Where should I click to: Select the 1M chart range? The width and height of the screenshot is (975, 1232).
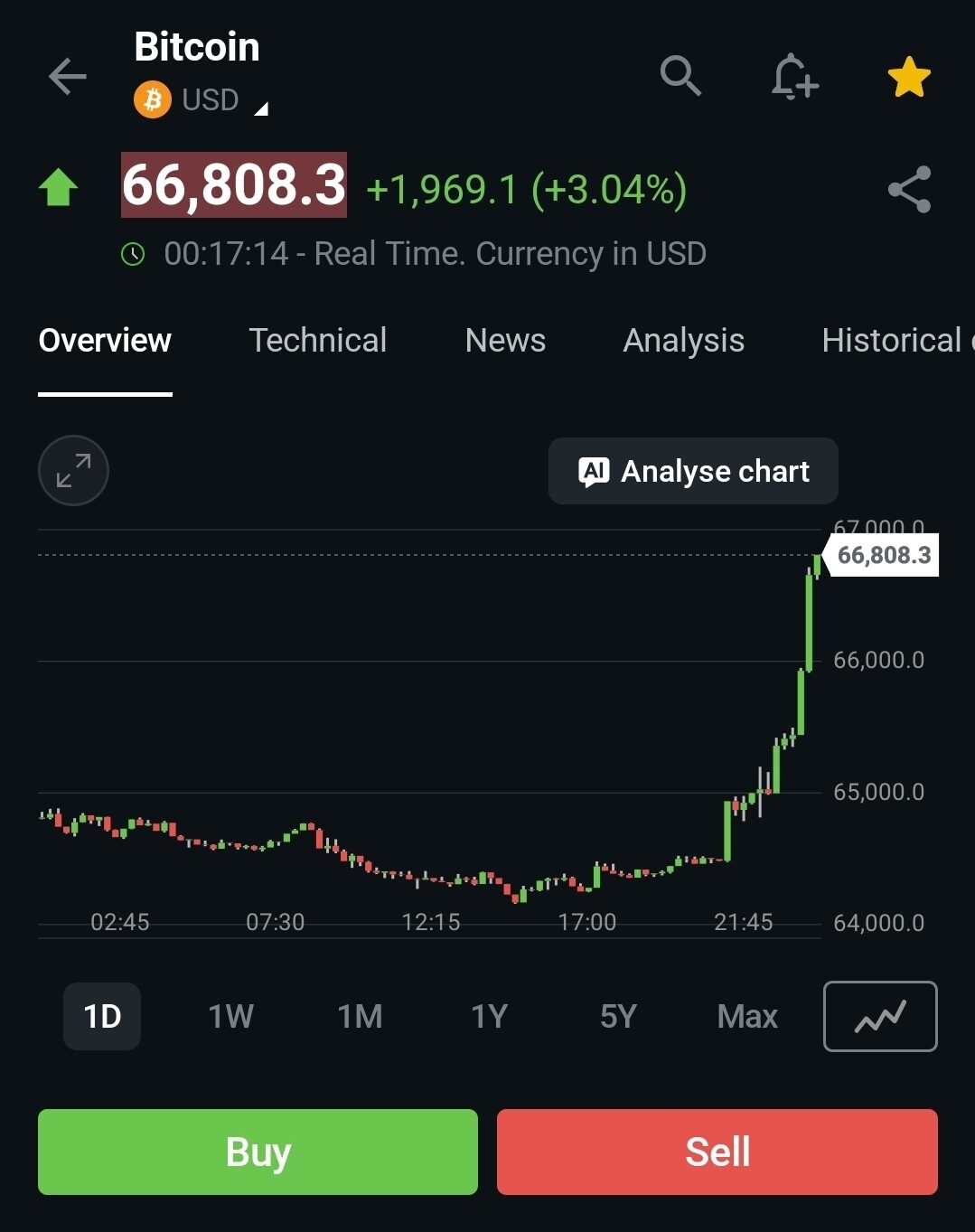click(360, 1017)
